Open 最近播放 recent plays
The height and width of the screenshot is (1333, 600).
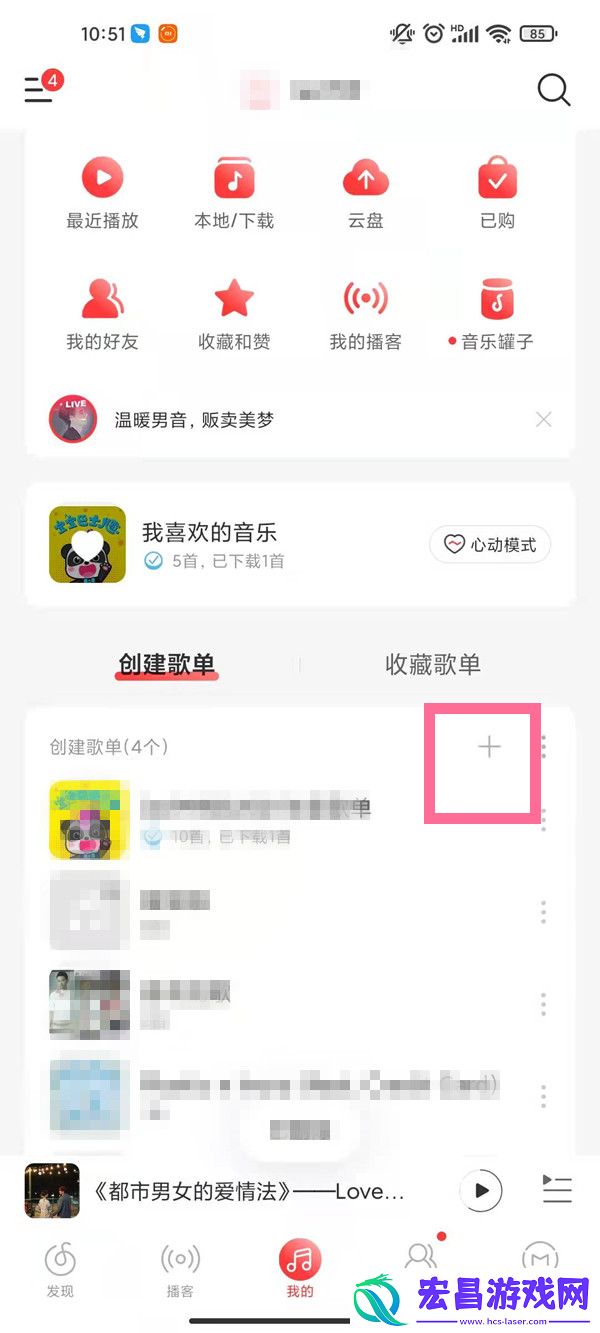[102, 194]
